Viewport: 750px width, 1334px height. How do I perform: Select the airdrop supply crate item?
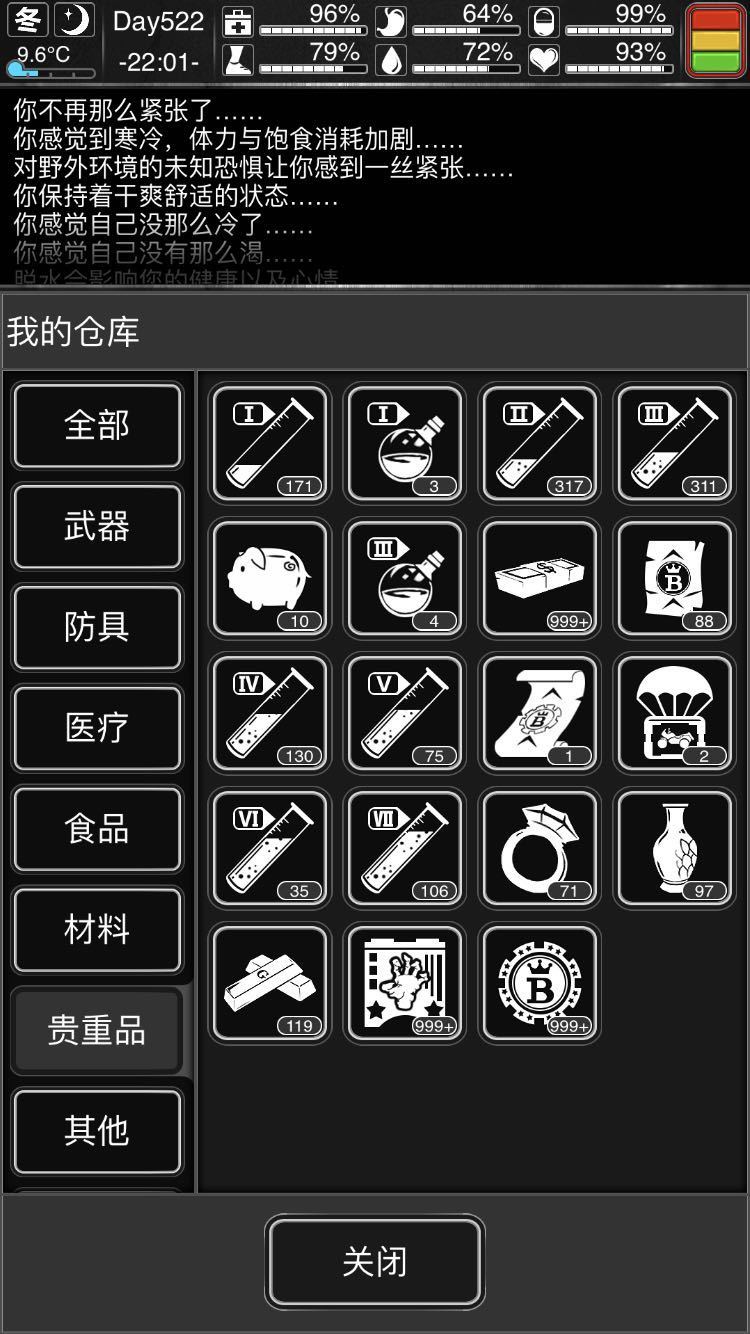(x=674, y=713)
